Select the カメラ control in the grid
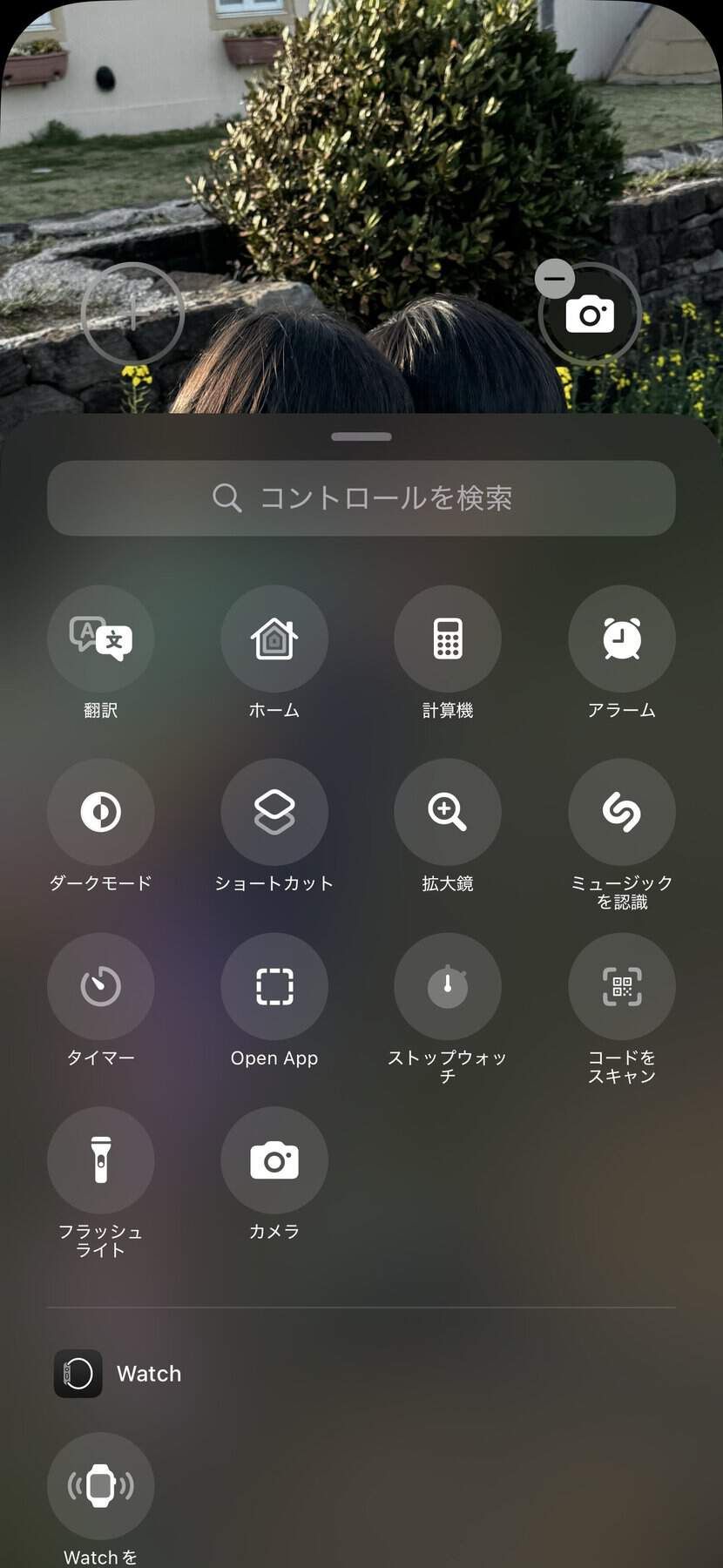723x1568 pixels. tap(274, 1160)
